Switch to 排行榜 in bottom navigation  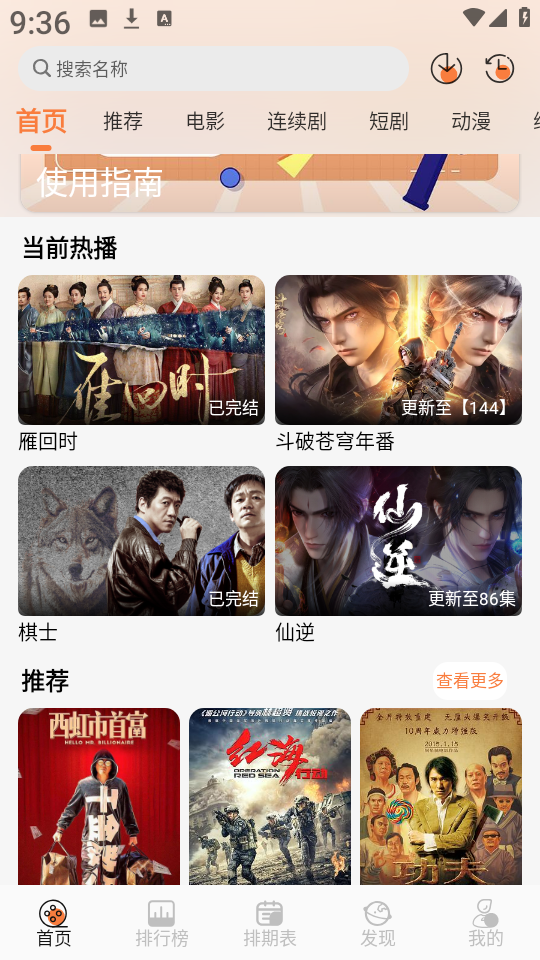[x=162, y=923]
